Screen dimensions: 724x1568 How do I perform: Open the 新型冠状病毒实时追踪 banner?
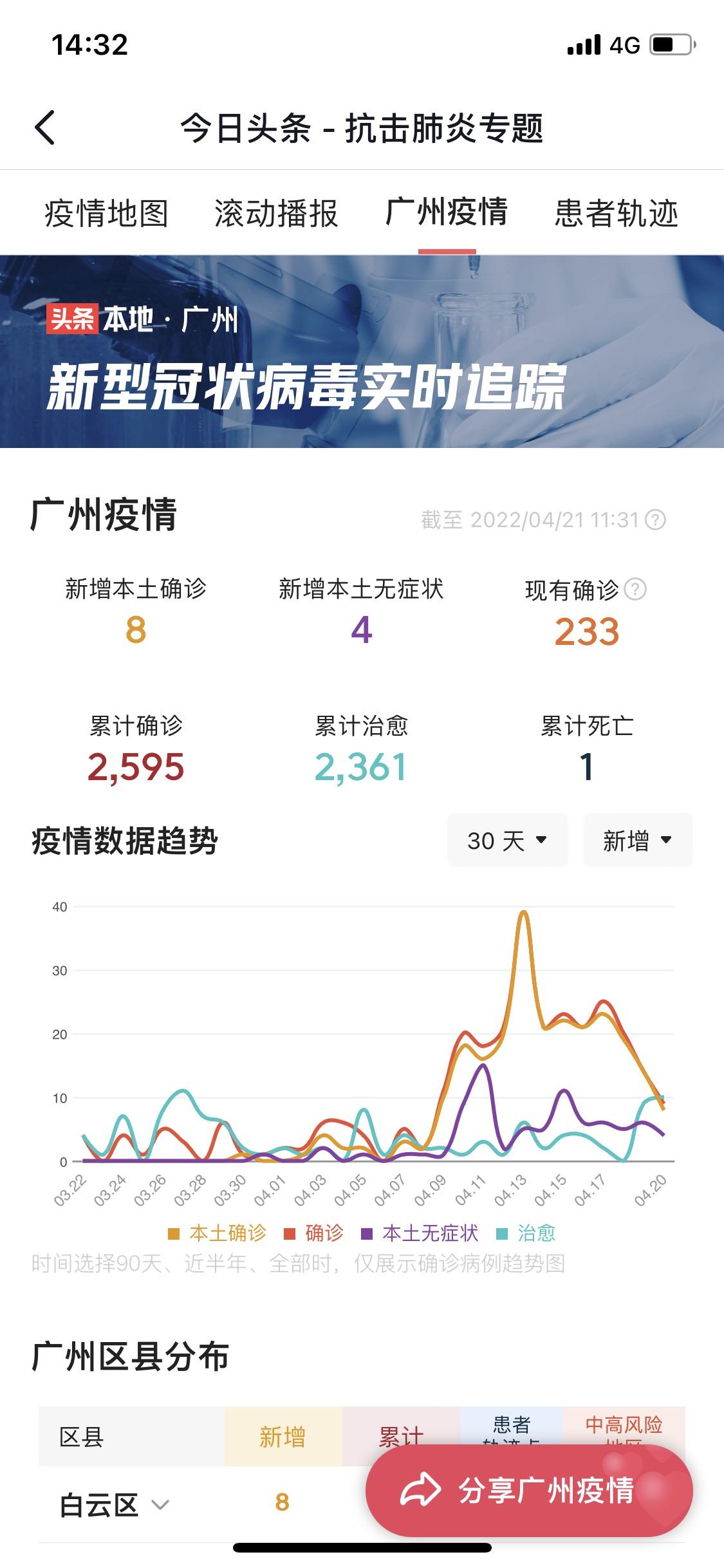362,351
